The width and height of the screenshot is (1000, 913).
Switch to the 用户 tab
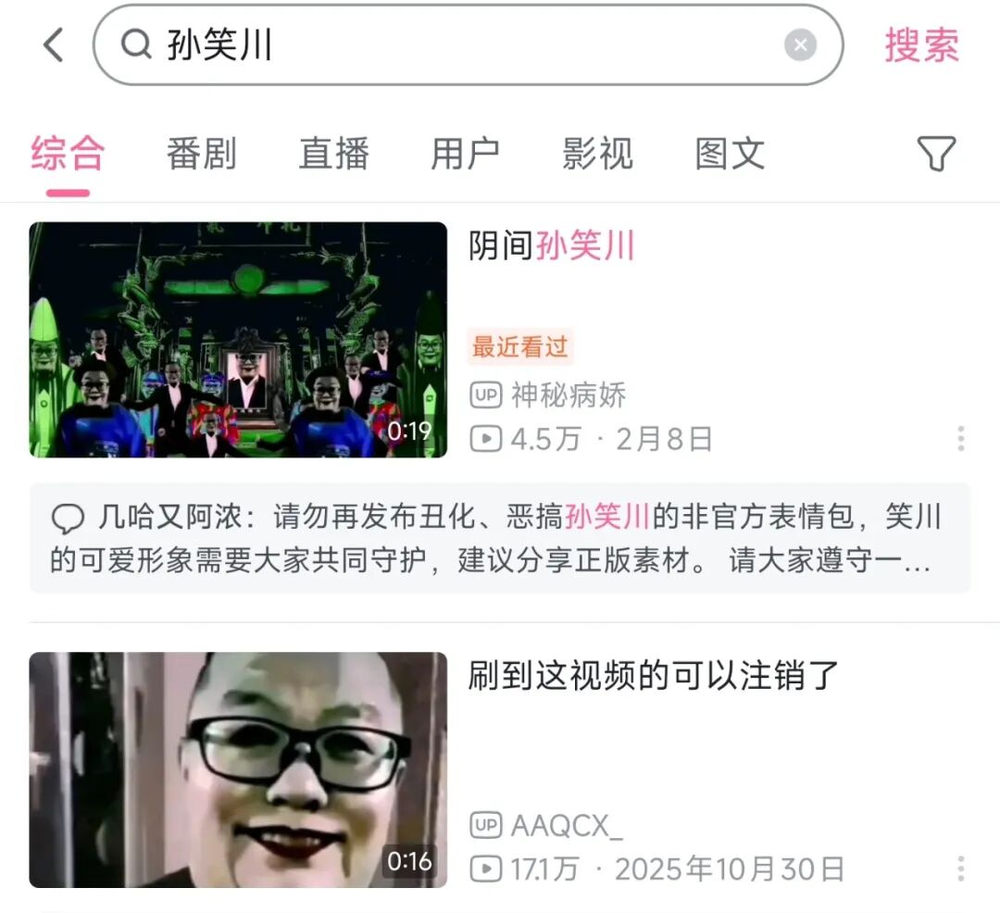point(465,154)
